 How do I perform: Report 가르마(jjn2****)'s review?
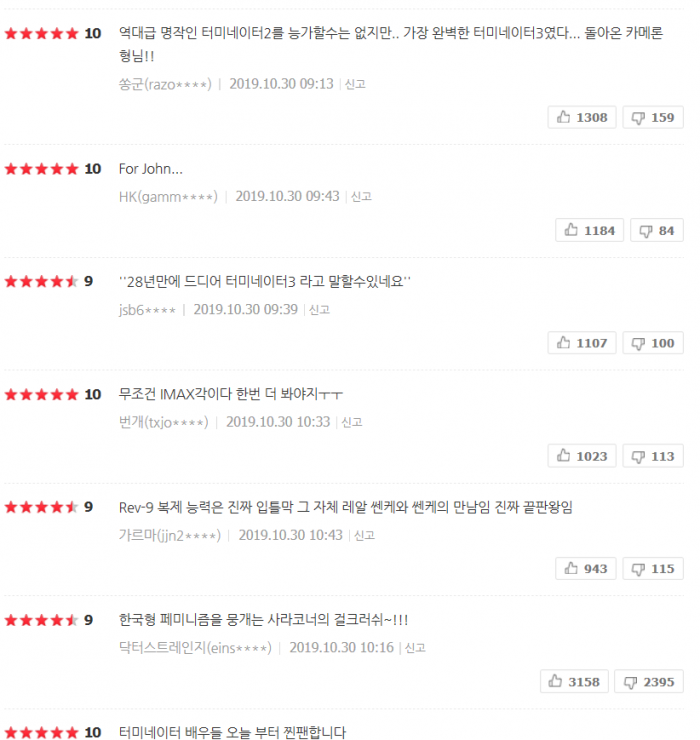(364, 536)
